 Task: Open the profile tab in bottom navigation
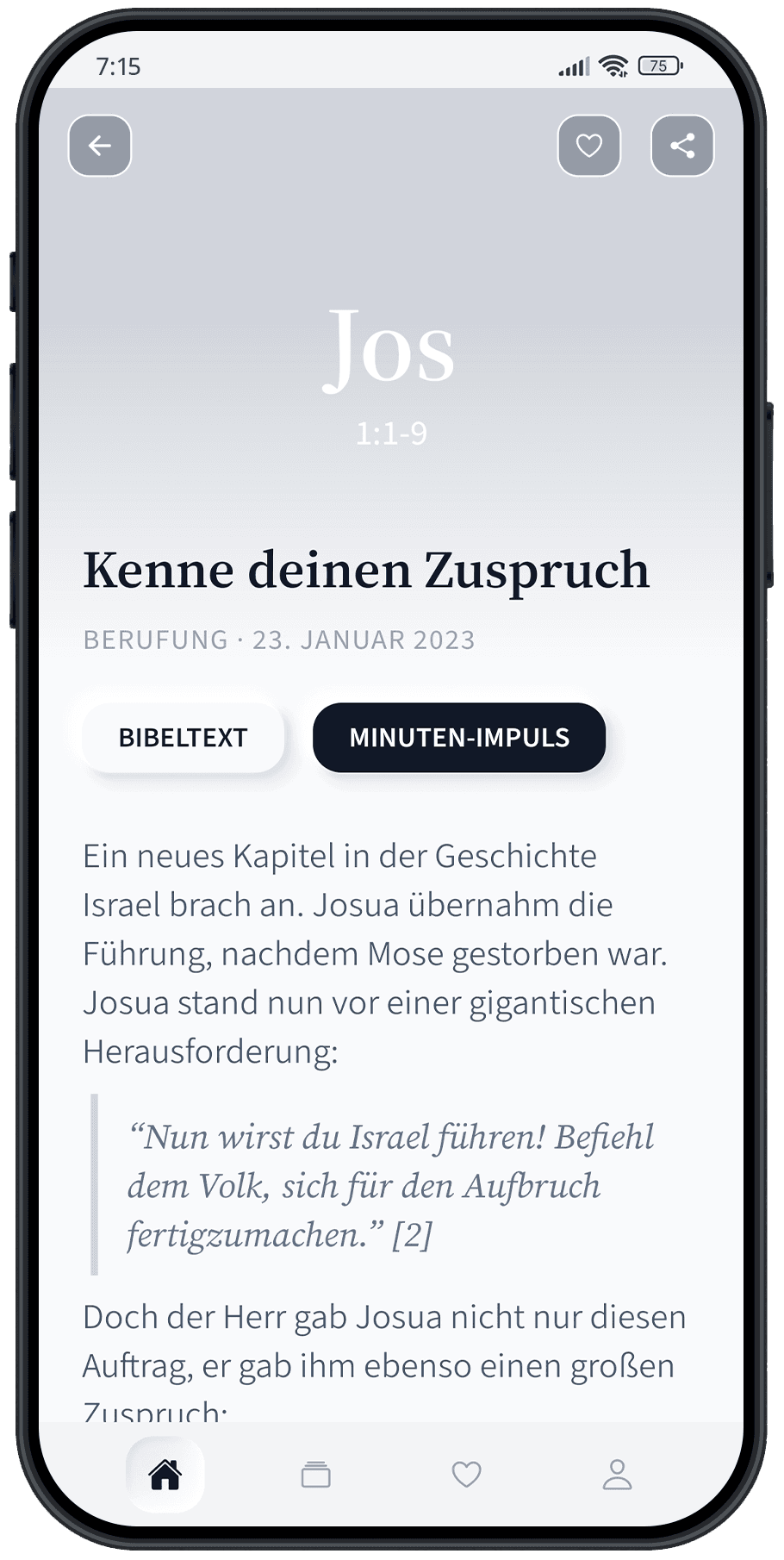pos(617,1475)
